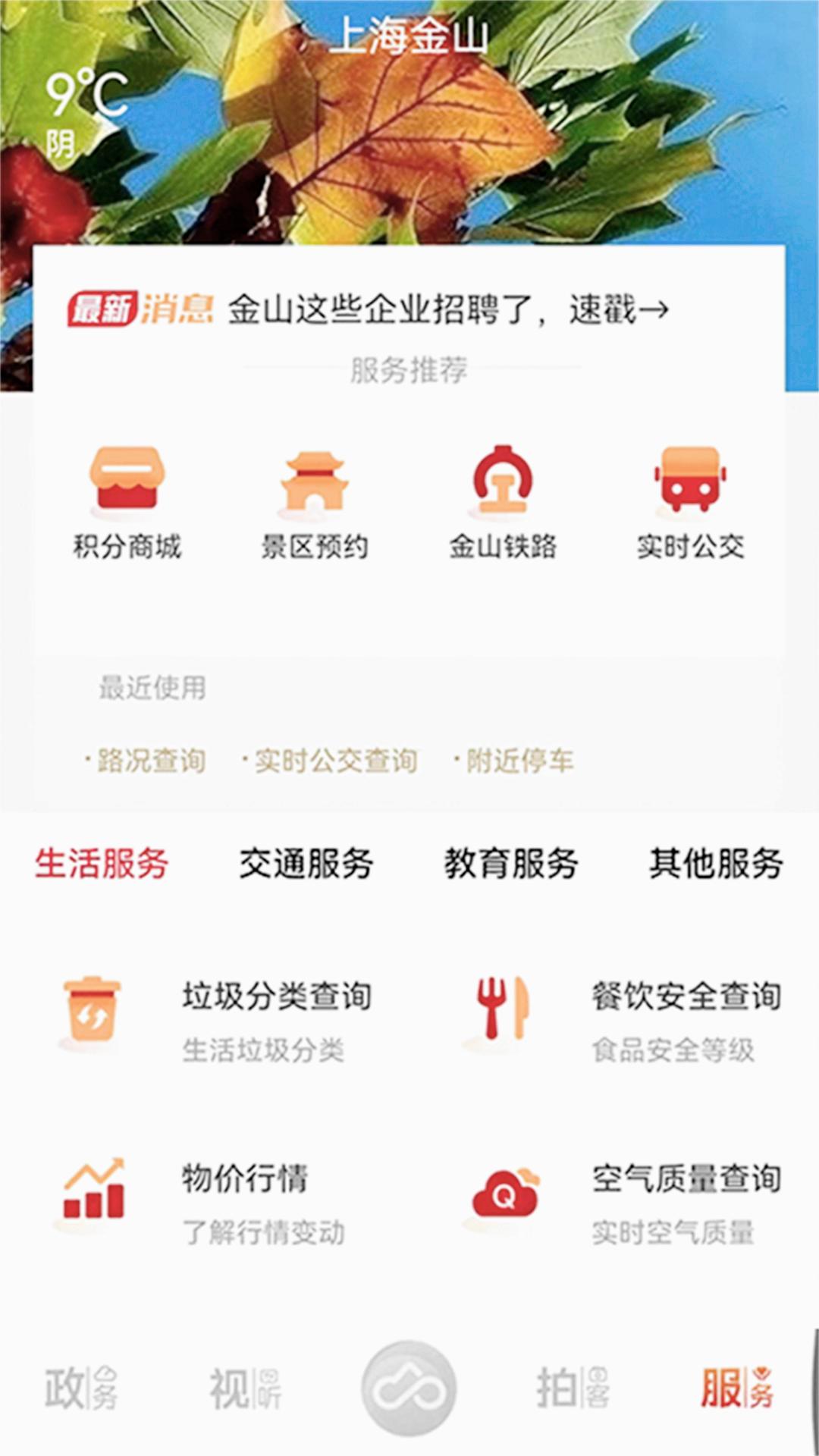Open 积分商城 points mall
Screen dimensions: 819x1456
coord(127,502)
